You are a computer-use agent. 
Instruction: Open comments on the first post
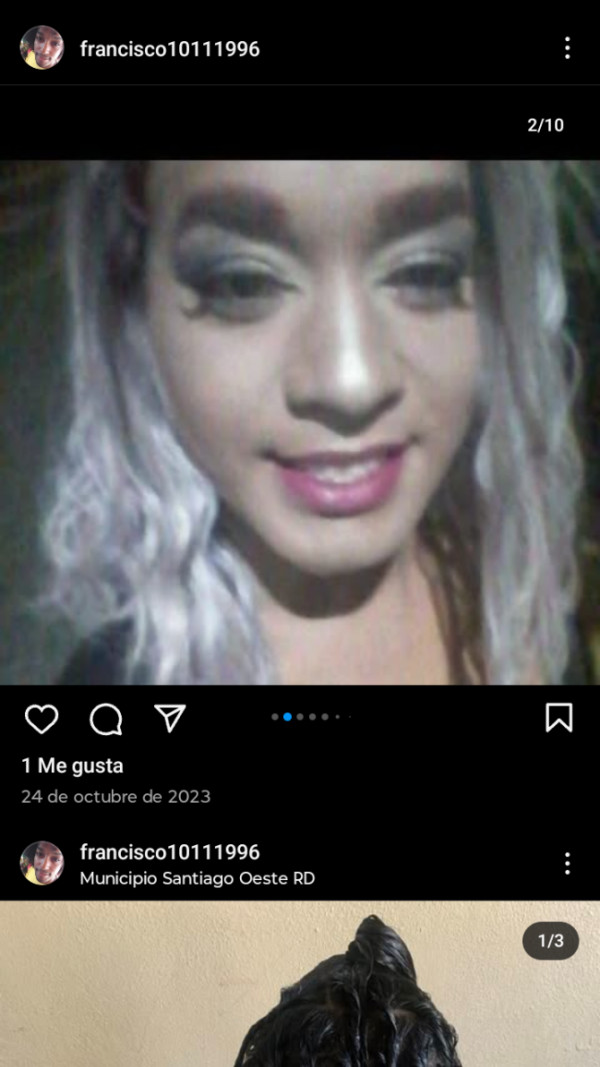pos(106,718)
